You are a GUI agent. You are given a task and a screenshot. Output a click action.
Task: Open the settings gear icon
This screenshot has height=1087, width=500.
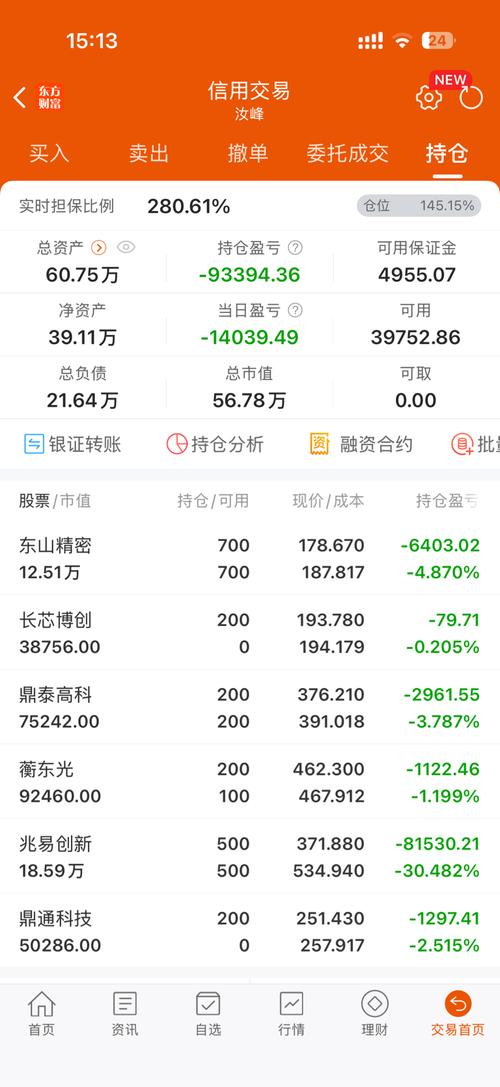[429, 98]
